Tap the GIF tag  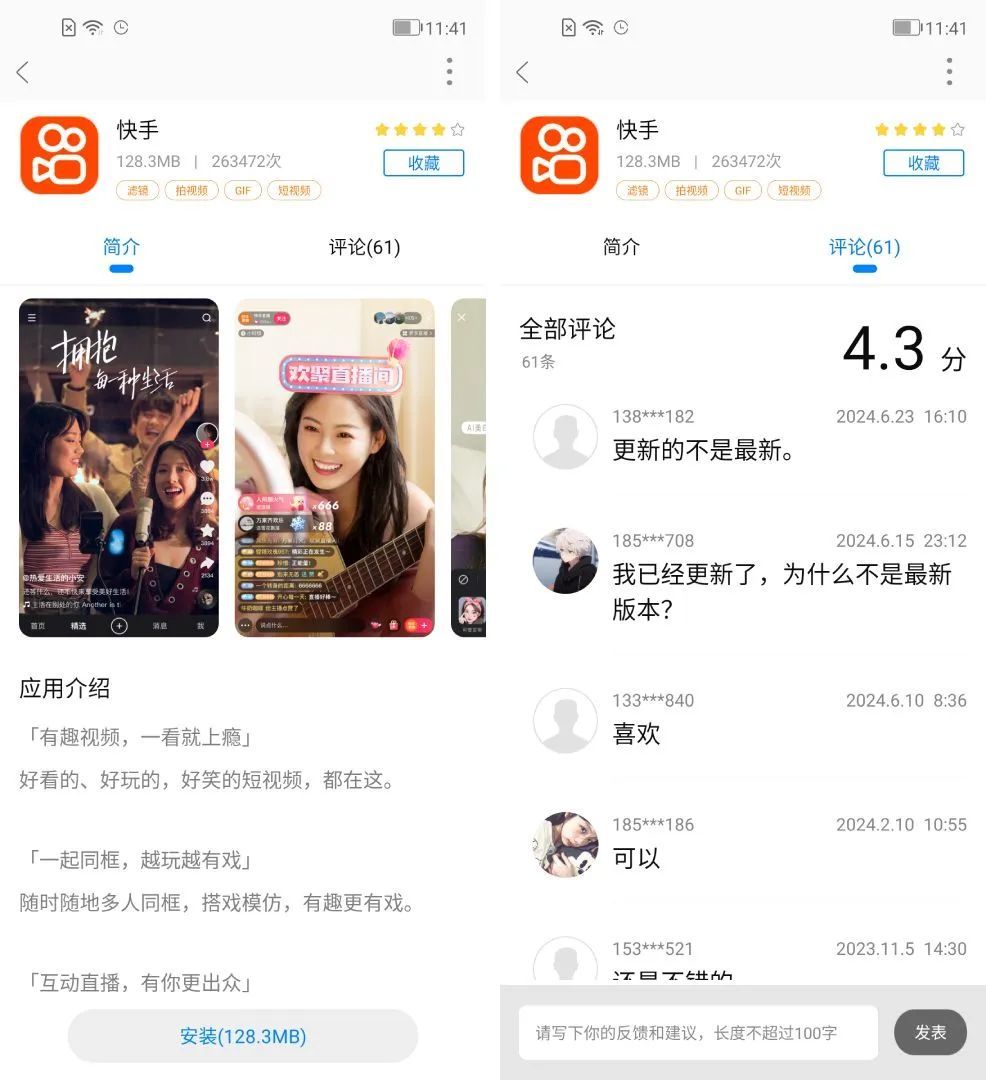[243, 190]
